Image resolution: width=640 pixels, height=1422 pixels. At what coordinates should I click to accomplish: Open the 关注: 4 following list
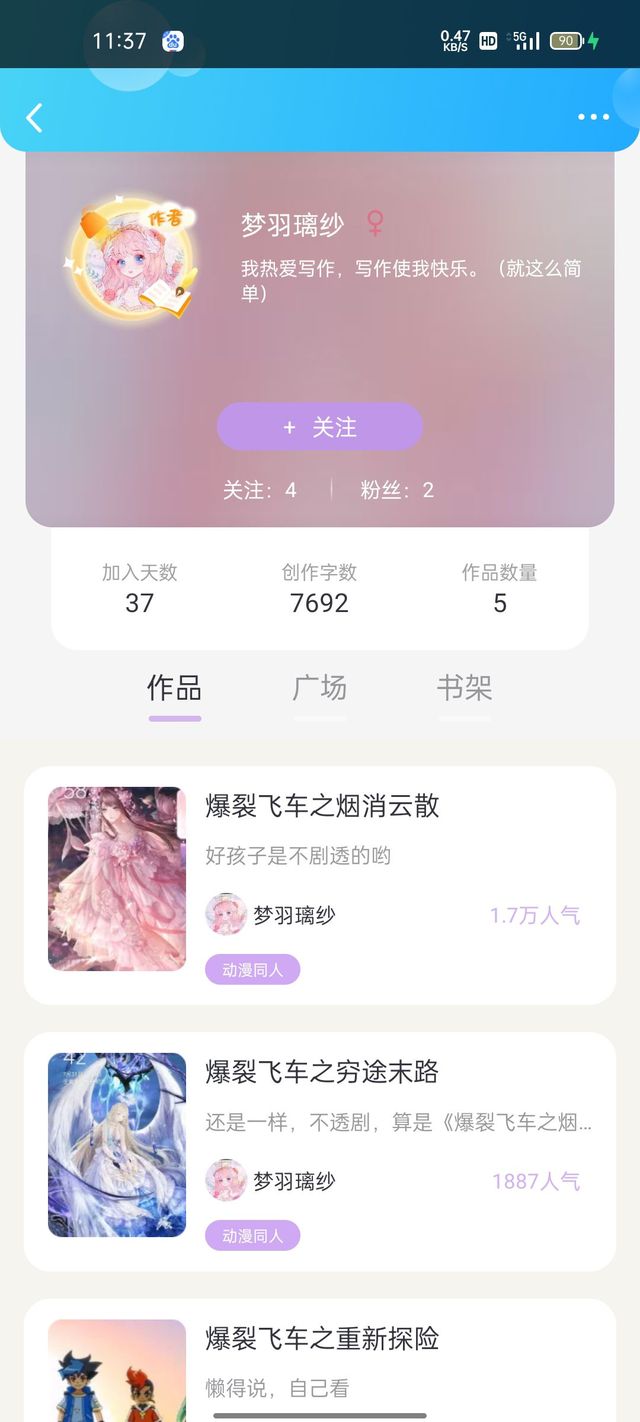(260, 490)
